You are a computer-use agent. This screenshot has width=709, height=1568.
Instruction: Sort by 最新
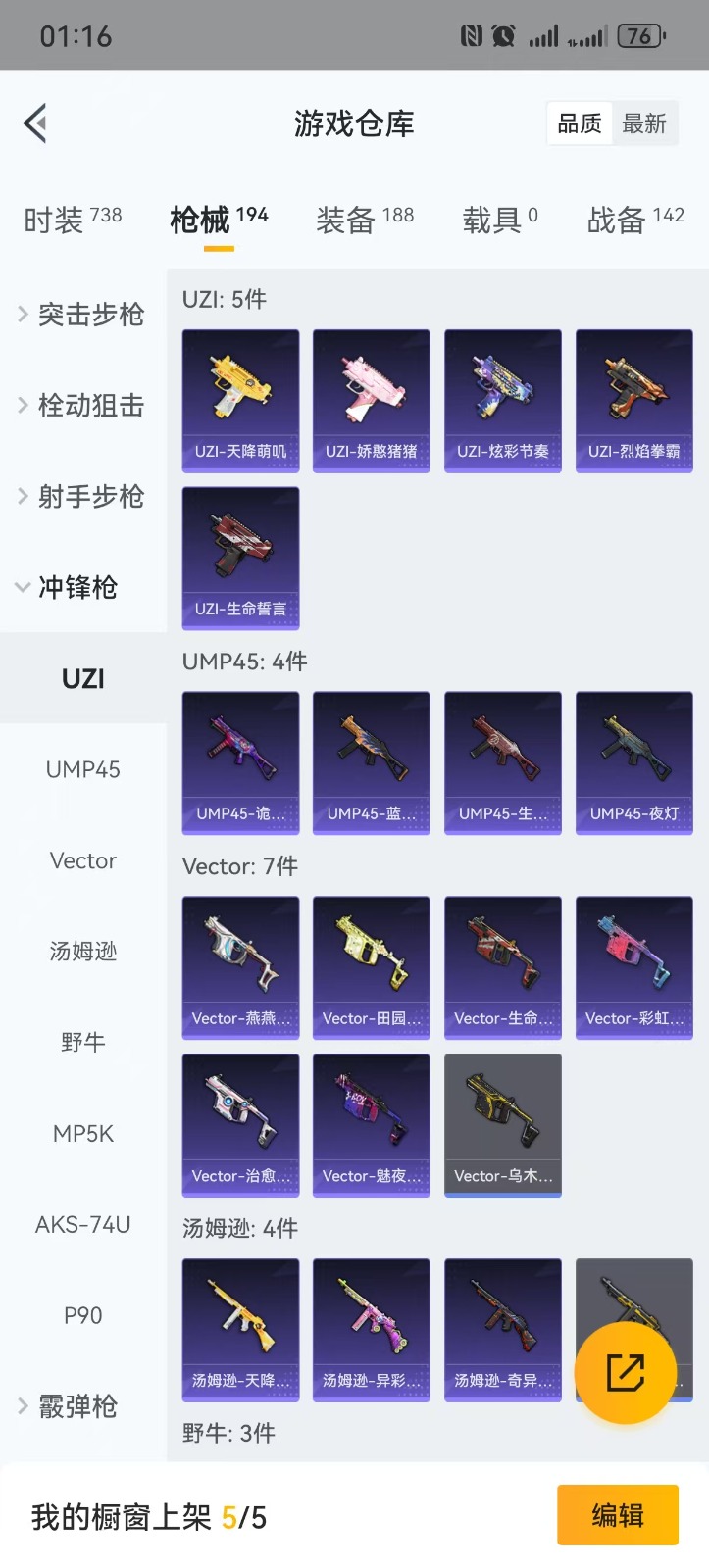(x=644, y=123)
